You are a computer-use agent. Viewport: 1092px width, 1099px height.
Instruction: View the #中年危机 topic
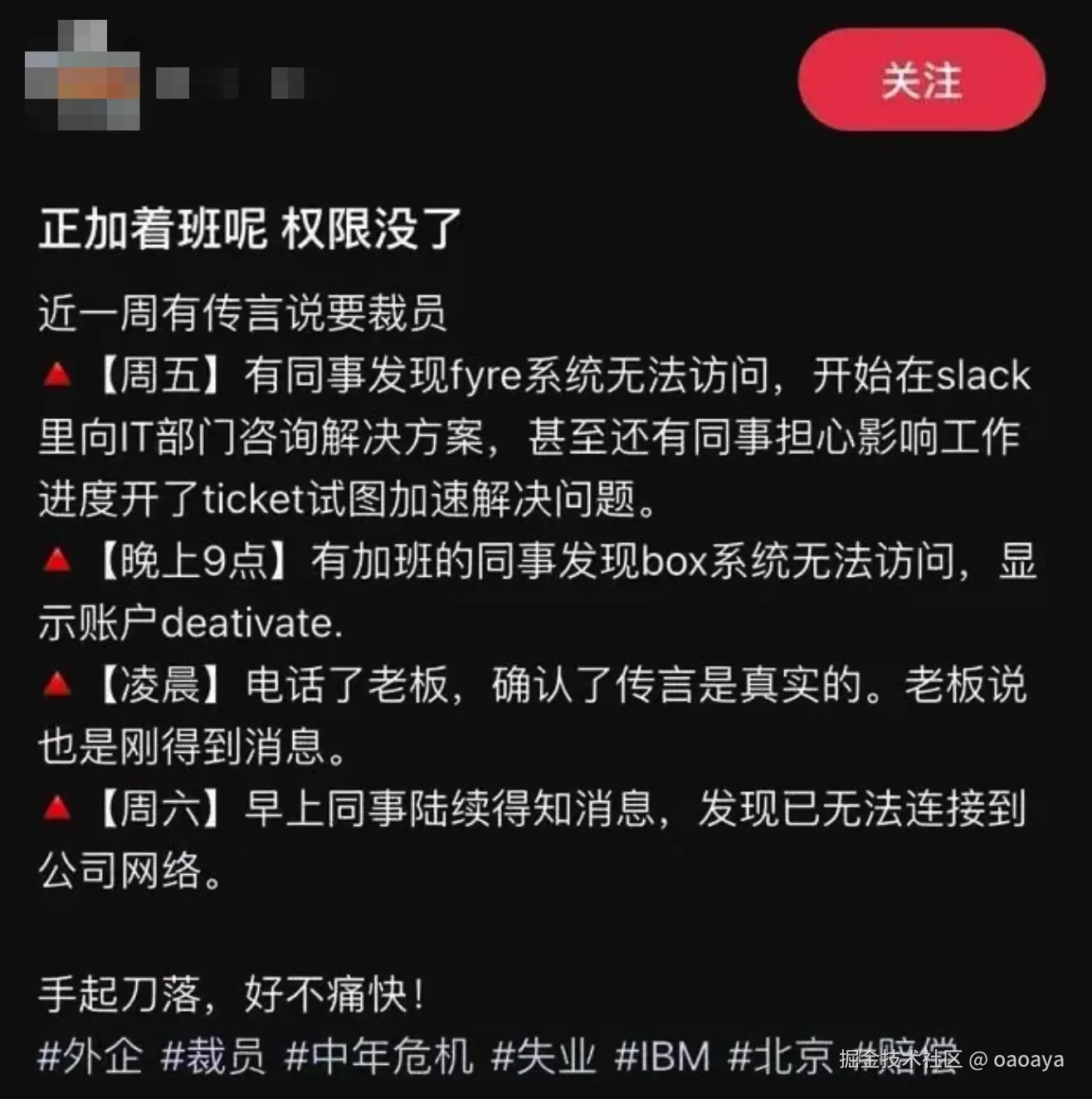378,1057
